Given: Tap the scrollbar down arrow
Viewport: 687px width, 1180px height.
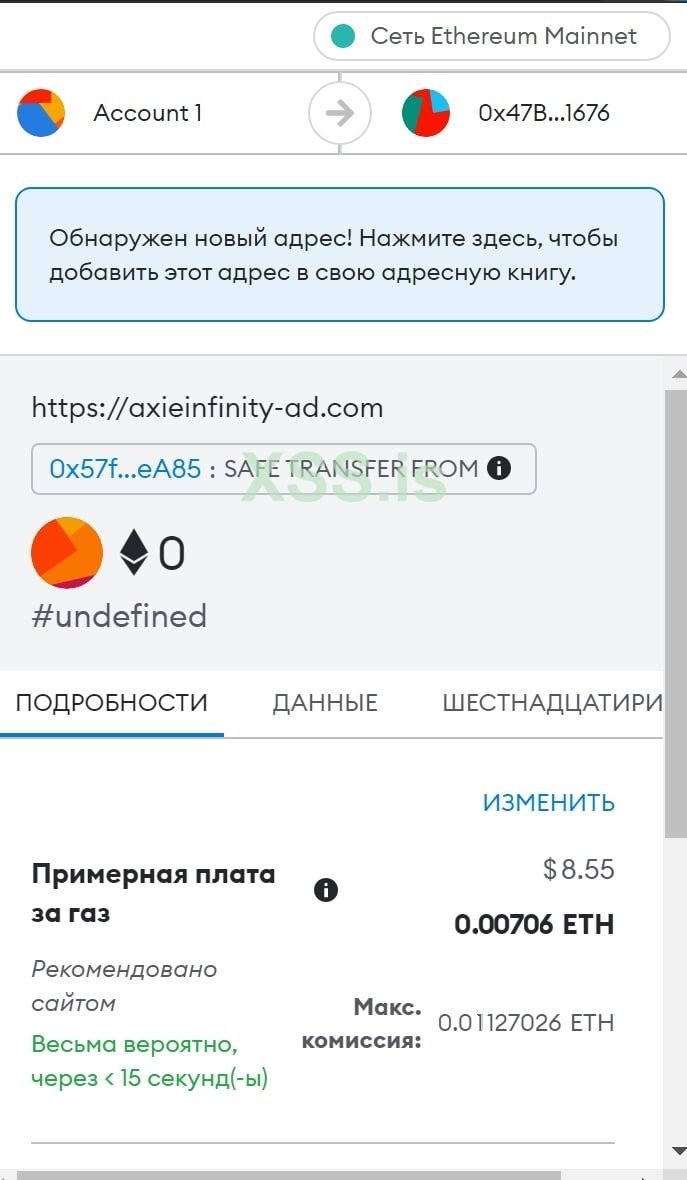Looking at the screenshot, I should pos(678,1150).
